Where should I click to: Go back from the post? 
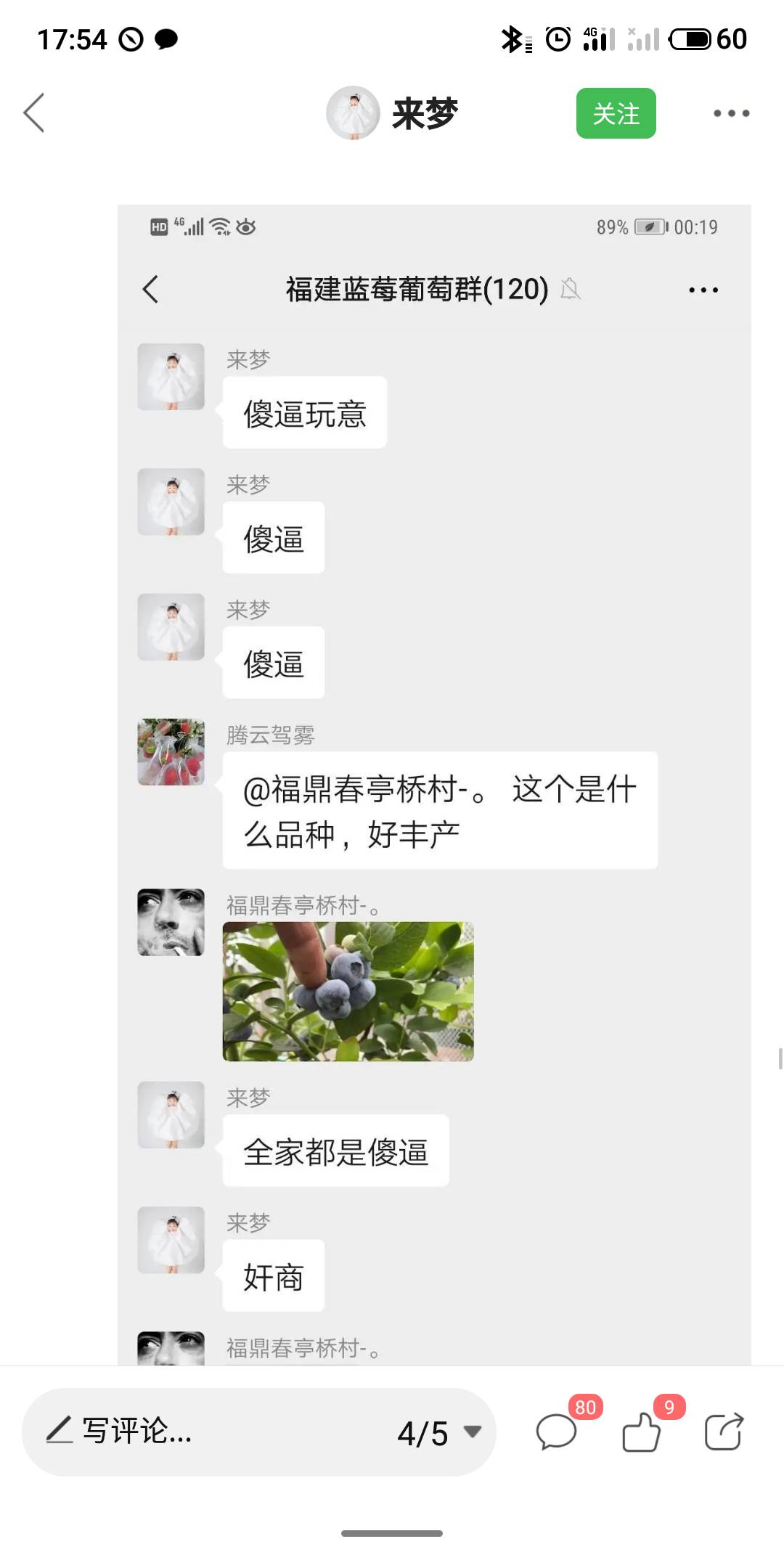(34, 113)
